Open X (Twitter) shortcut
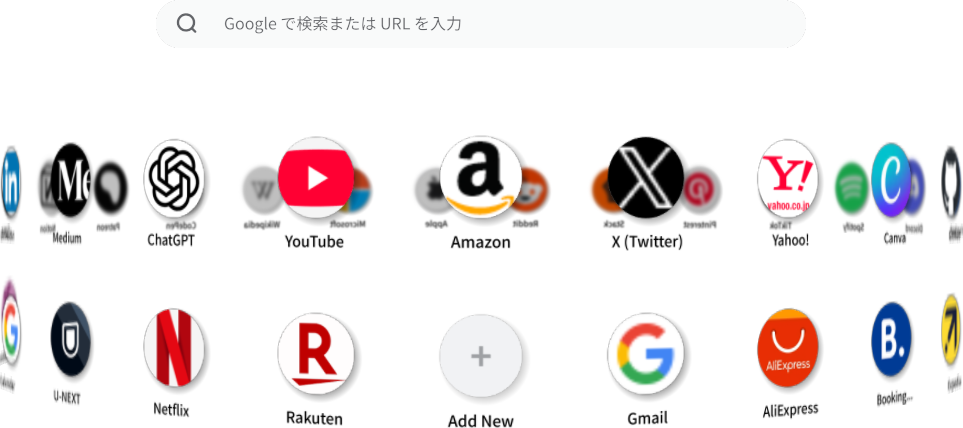 pyautogui.click(x=646, y=178)
